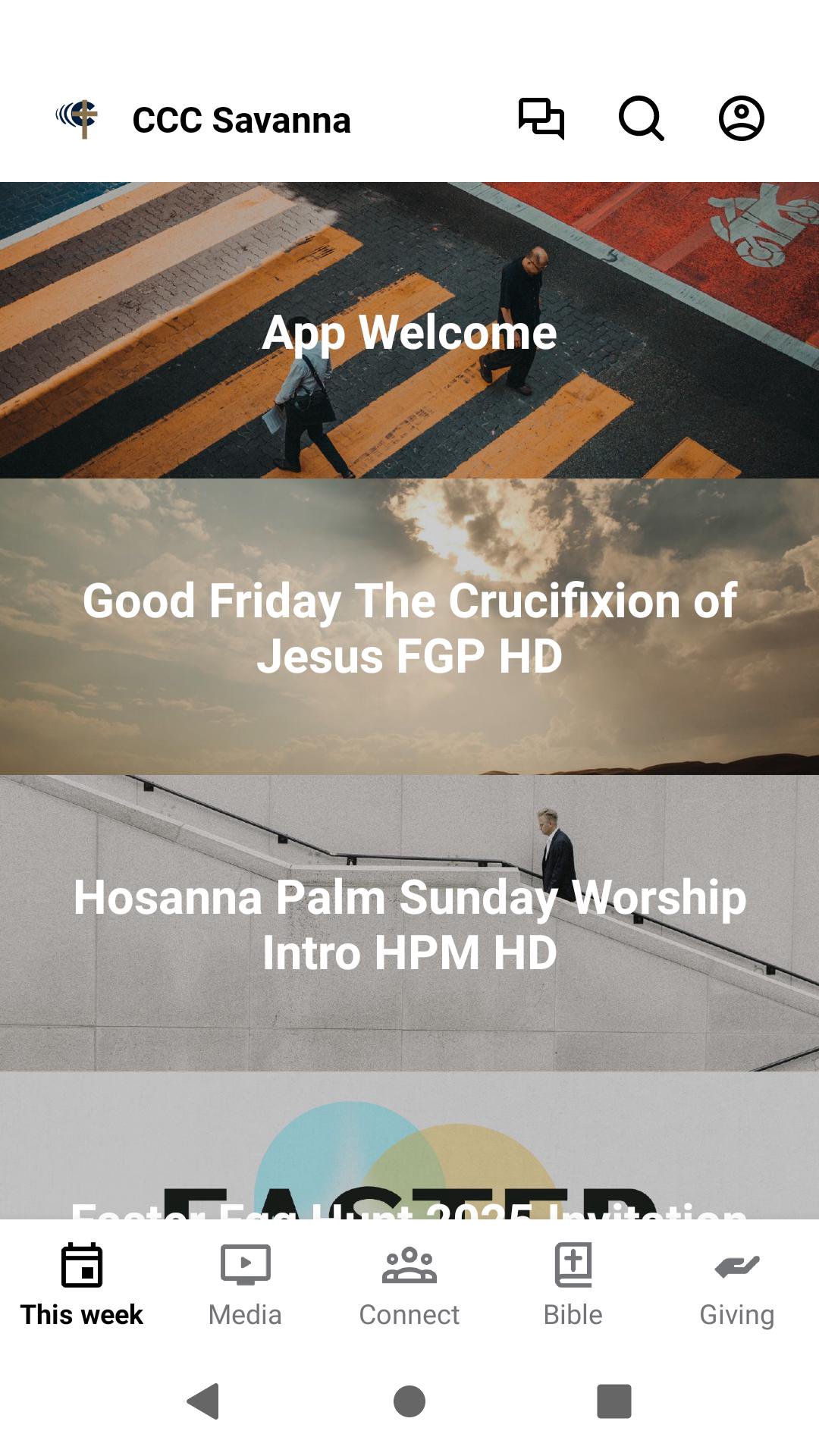The height and width of the screenshot is (1456, 819).
Task: Tap the system back button
Action: [203, 1401]
